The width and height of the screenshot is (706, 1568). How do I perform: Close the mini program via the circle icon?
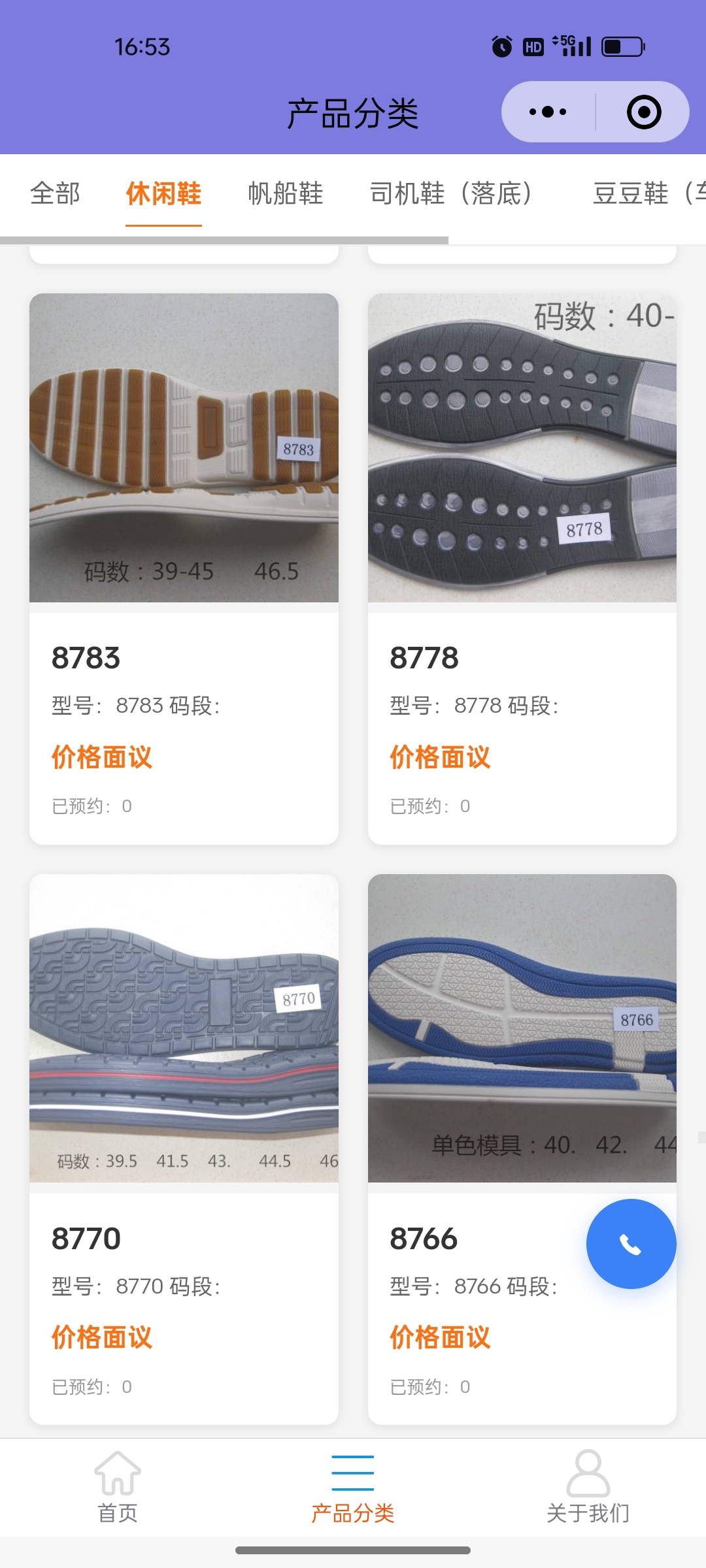(x=643, y=112)
